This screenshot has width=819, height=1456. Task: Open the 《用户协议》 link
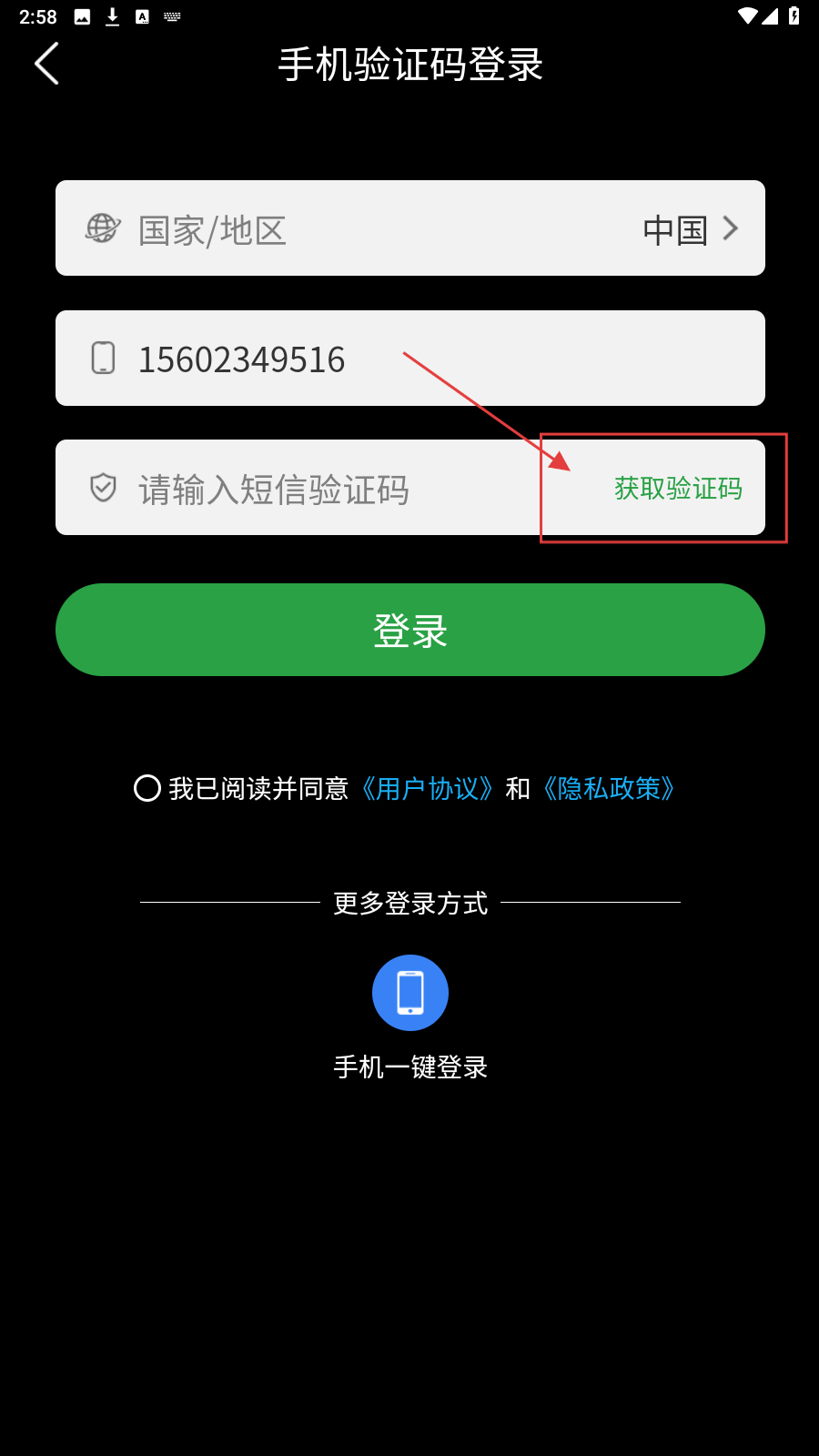tap(427, 788)
